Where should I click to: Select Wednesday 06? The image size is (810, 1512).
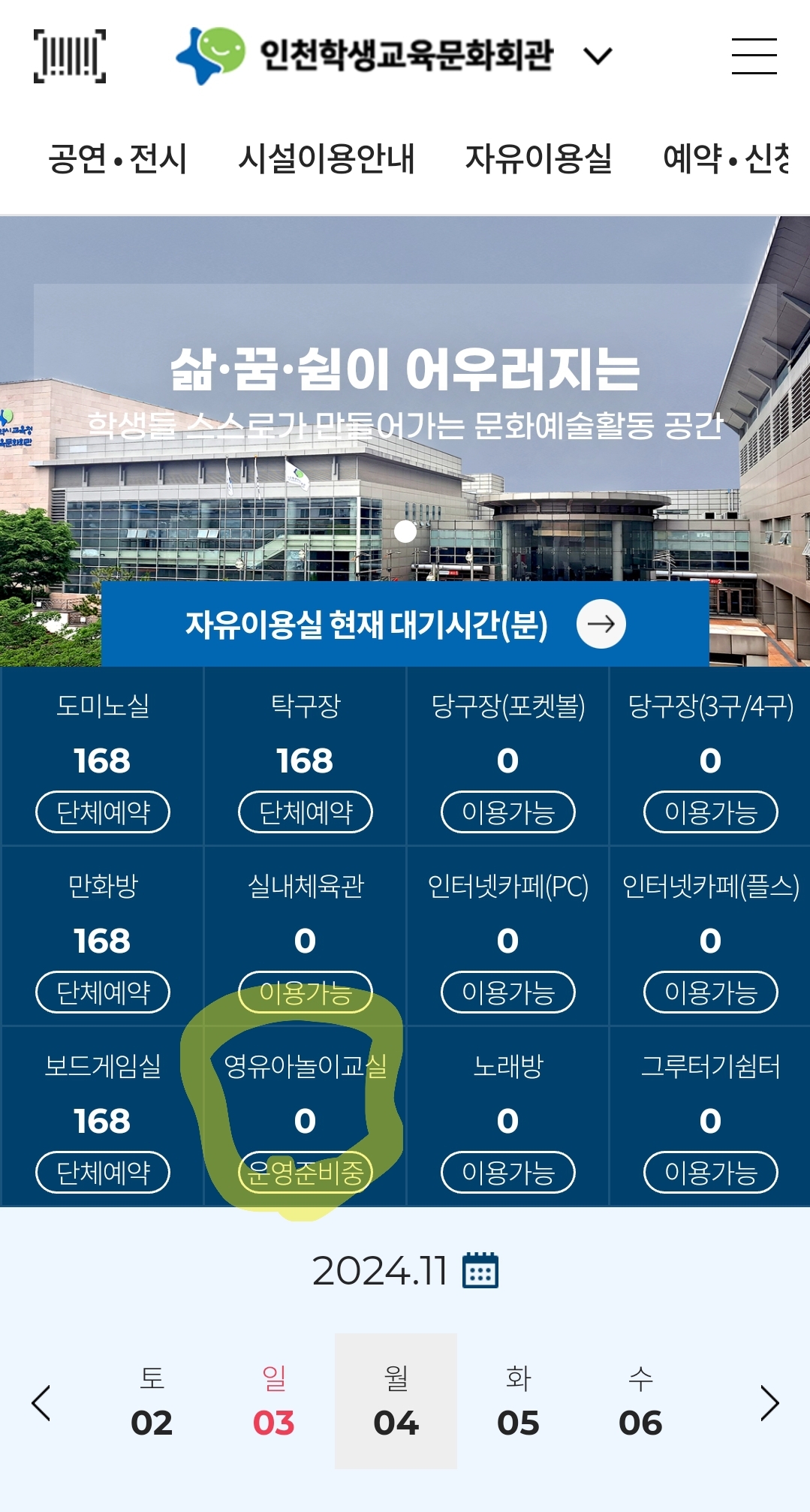click(x=640, y=1402)
